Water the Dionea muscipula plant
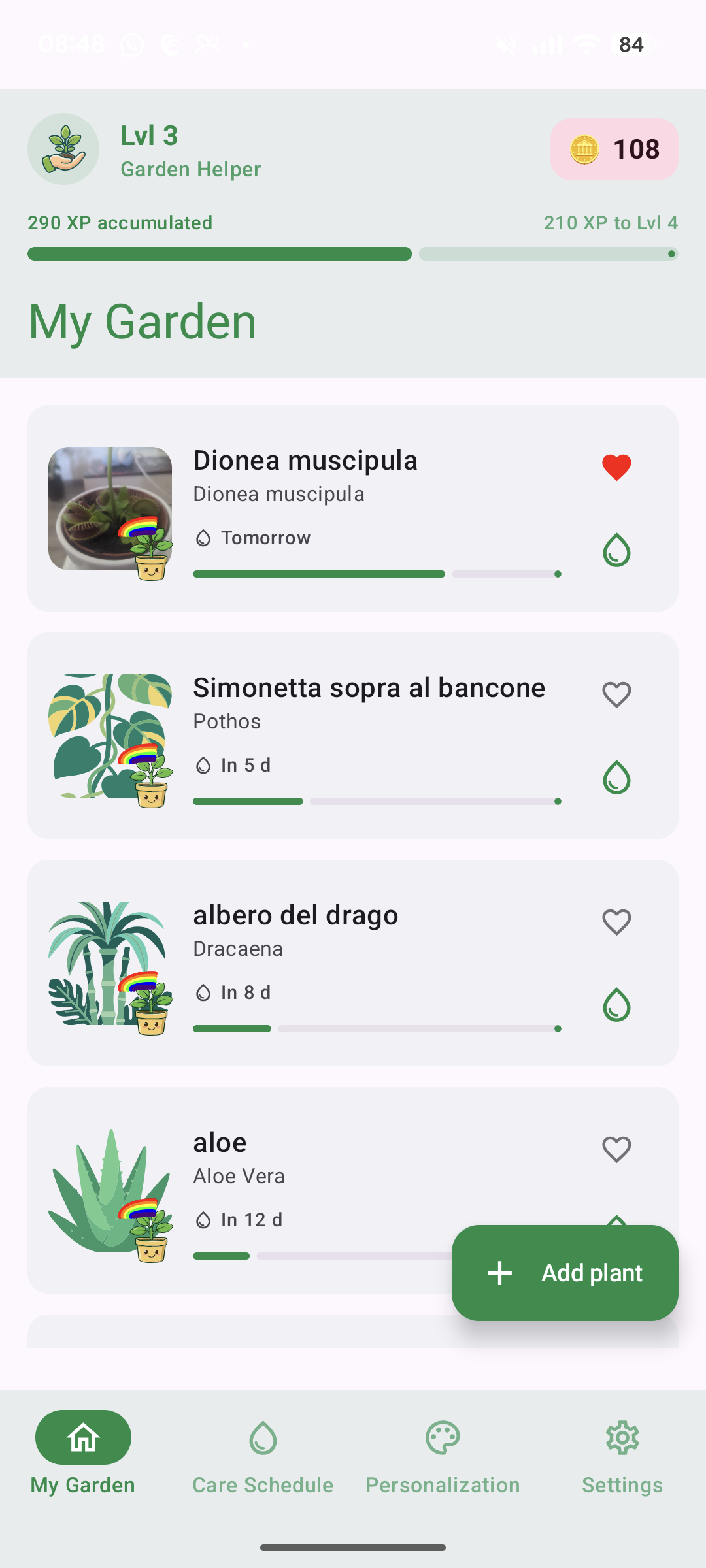The width and height of the screenshot is (706, 1568). click(616, 550)
